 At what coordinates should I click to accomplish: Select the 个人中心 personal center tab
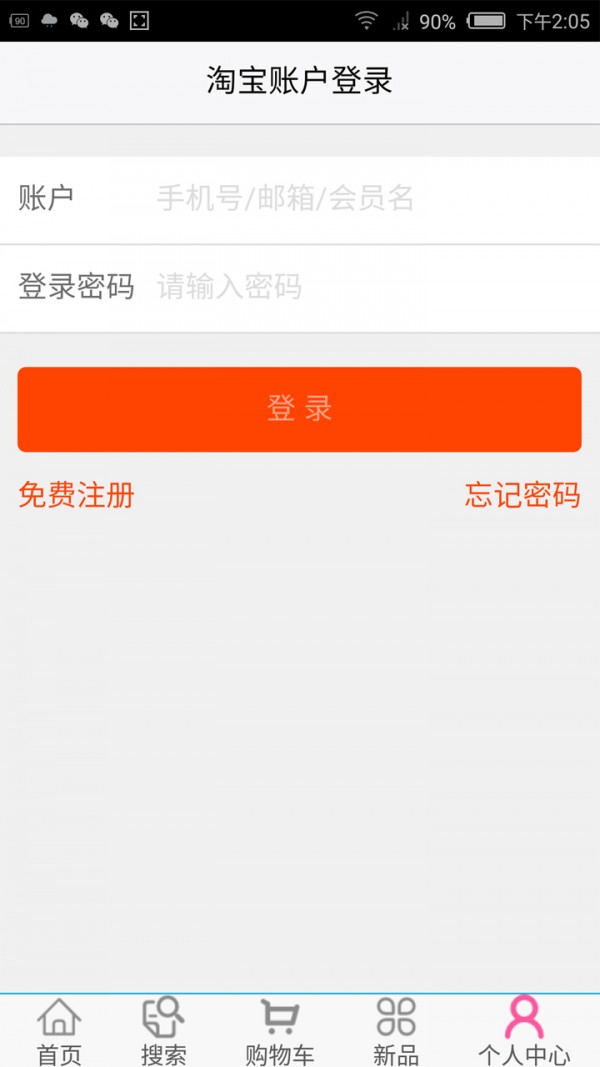coord(524,1030)
